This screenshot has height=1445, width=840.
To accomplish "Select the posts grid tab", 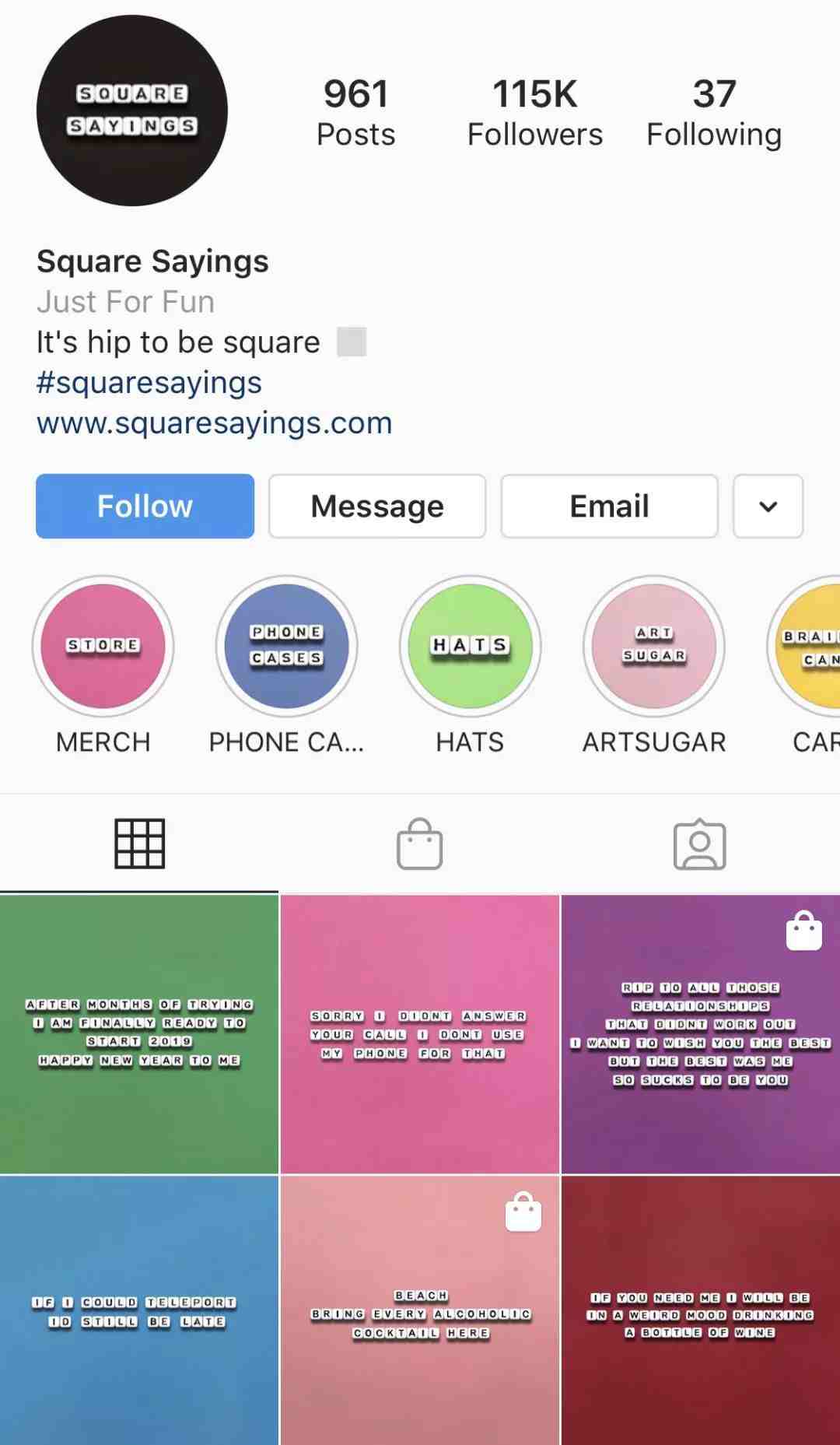I will pyautogui.click(x=140, y=844).
